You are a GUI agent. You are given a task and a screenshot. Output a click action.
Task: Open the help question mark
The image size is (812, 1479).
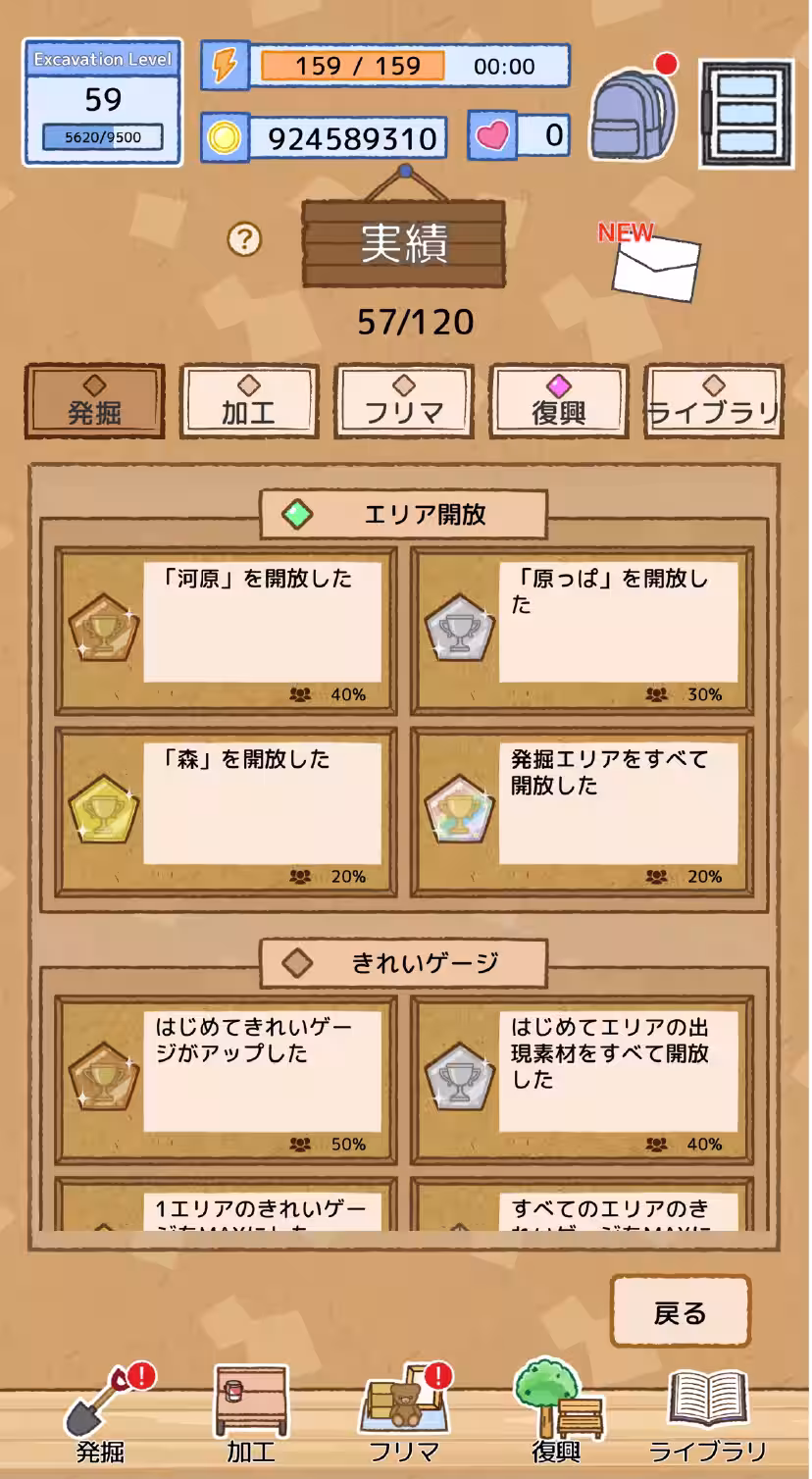coord(244,237)
